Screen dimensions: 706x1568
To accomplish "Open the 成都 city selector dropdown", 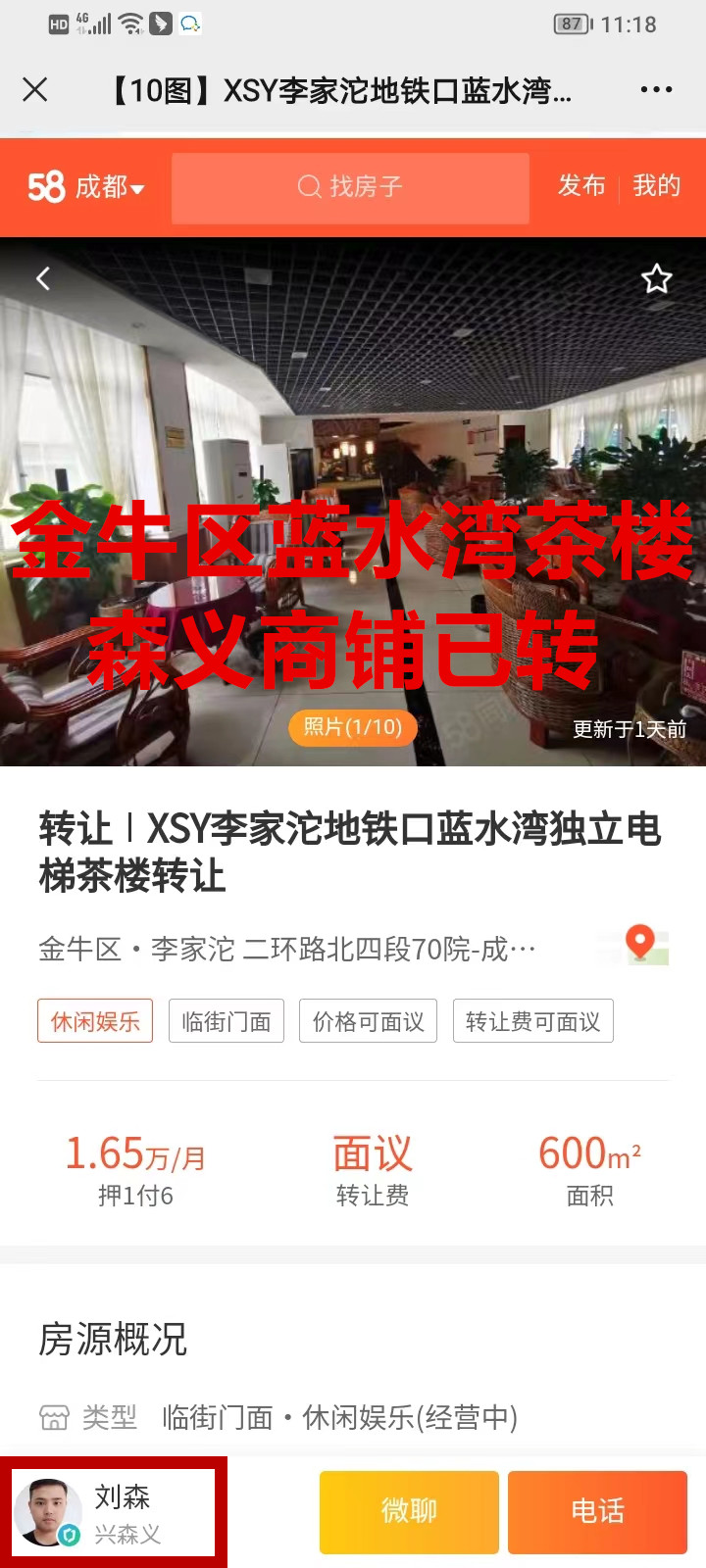I will (x=108, y=186).
